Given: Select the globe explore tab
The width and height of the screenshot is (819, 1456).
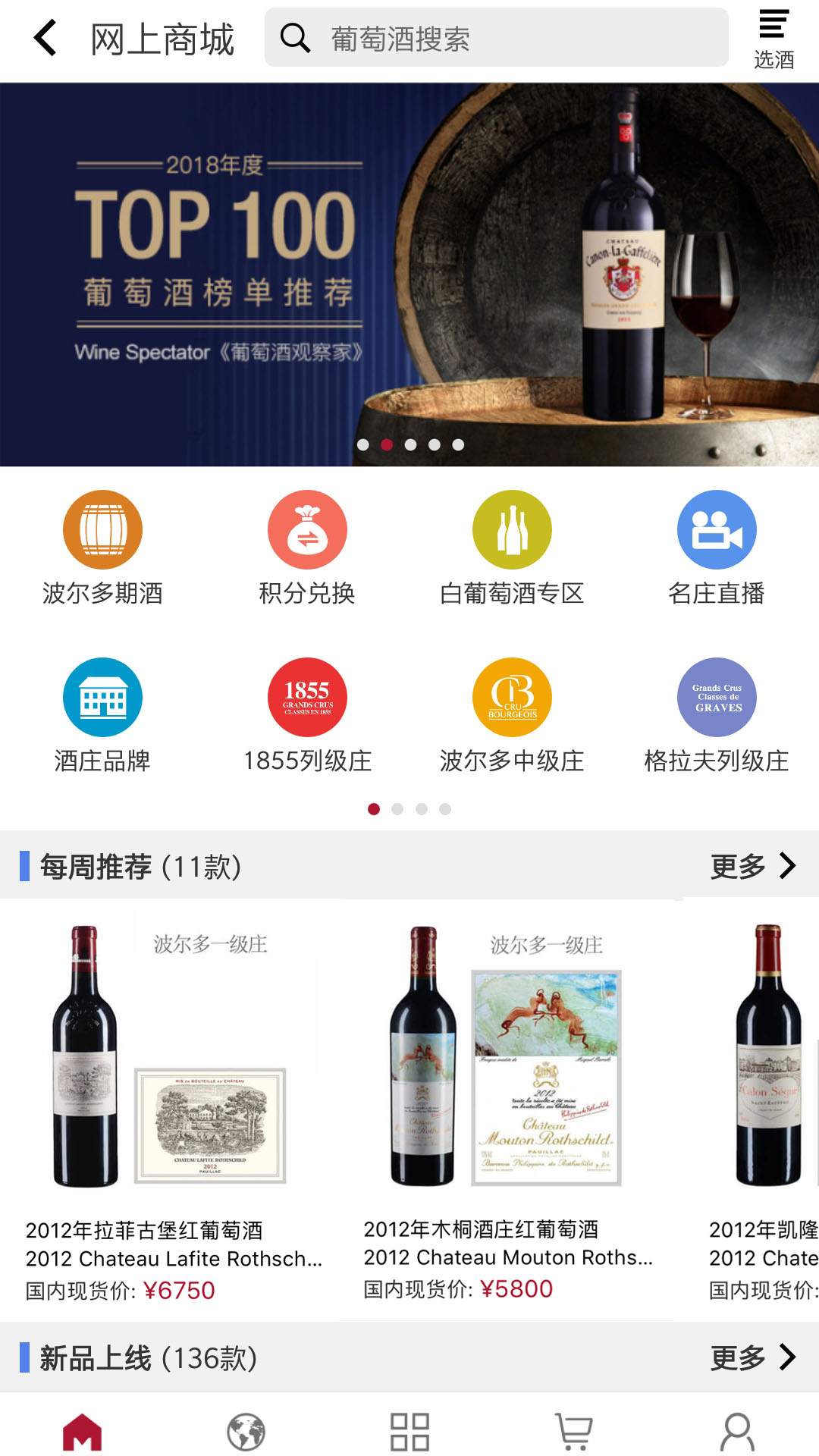Looking at the screenshot, I should (245, 1429).
